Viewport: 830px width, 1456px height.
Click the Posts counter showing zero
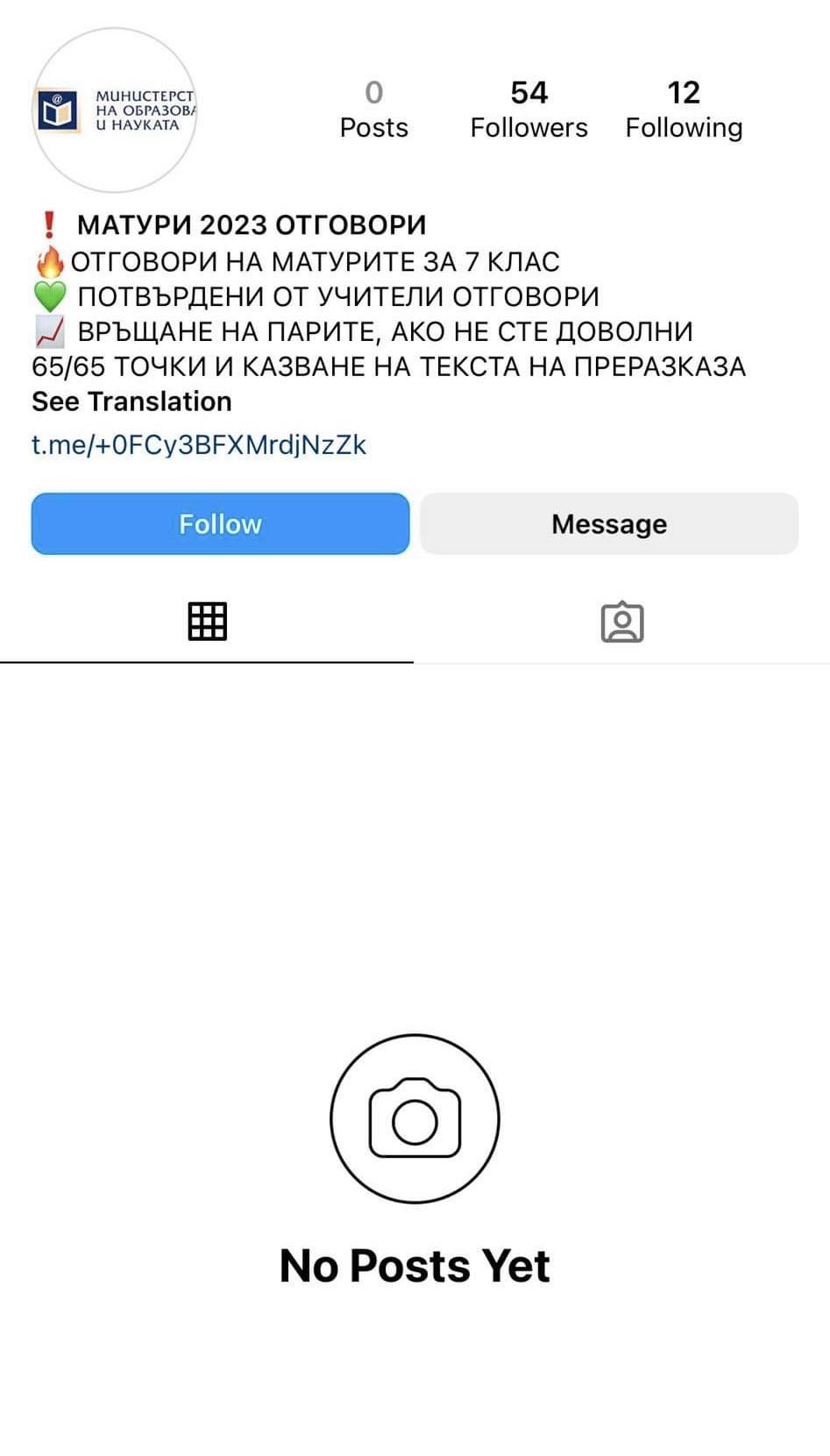tap(374, 108)
